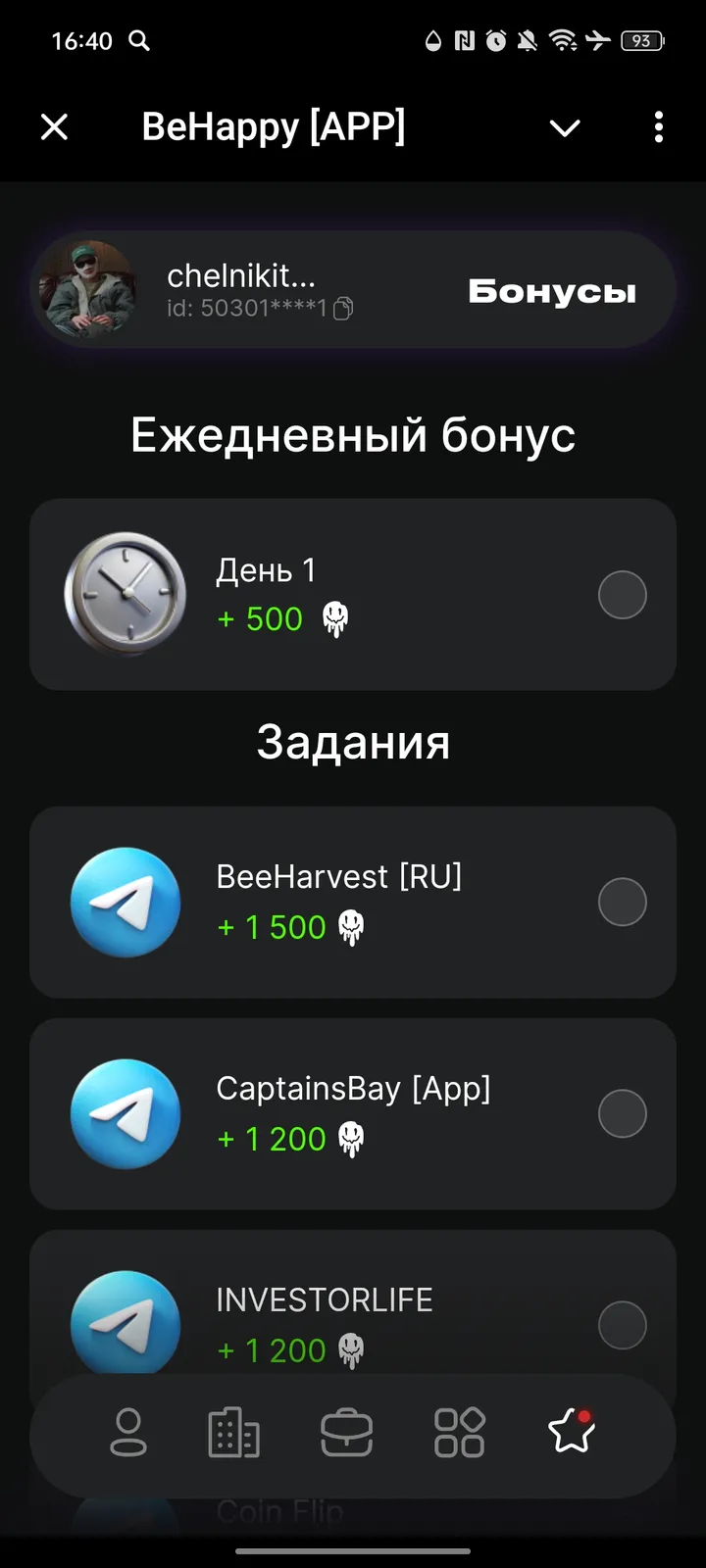Select the circle next to BeeHarvest task
This screenshot has height=1568, width=706.
[x=622, y=902]
